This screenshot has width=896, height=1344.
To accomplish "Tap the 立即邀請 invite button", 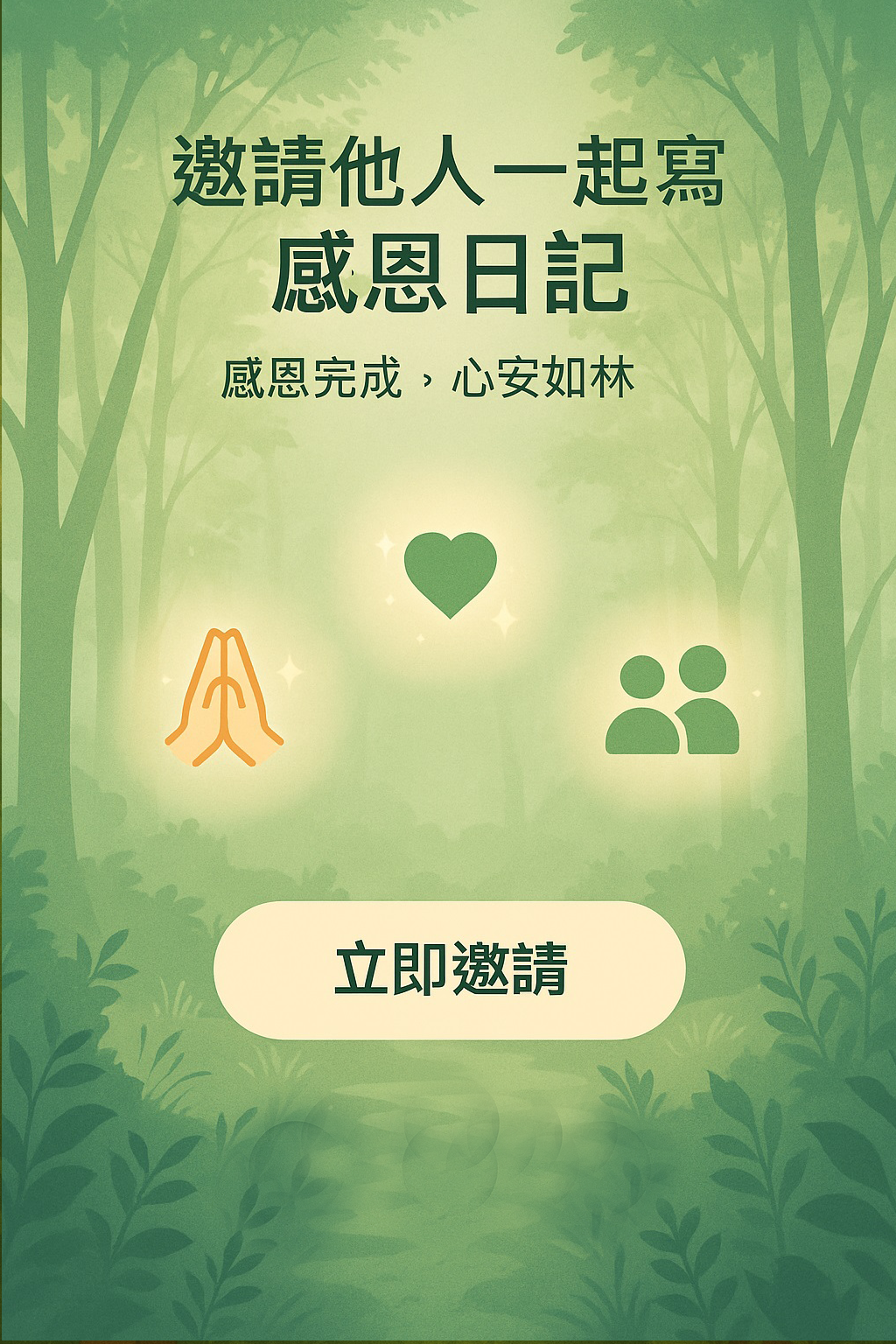I will click(449, 969).
